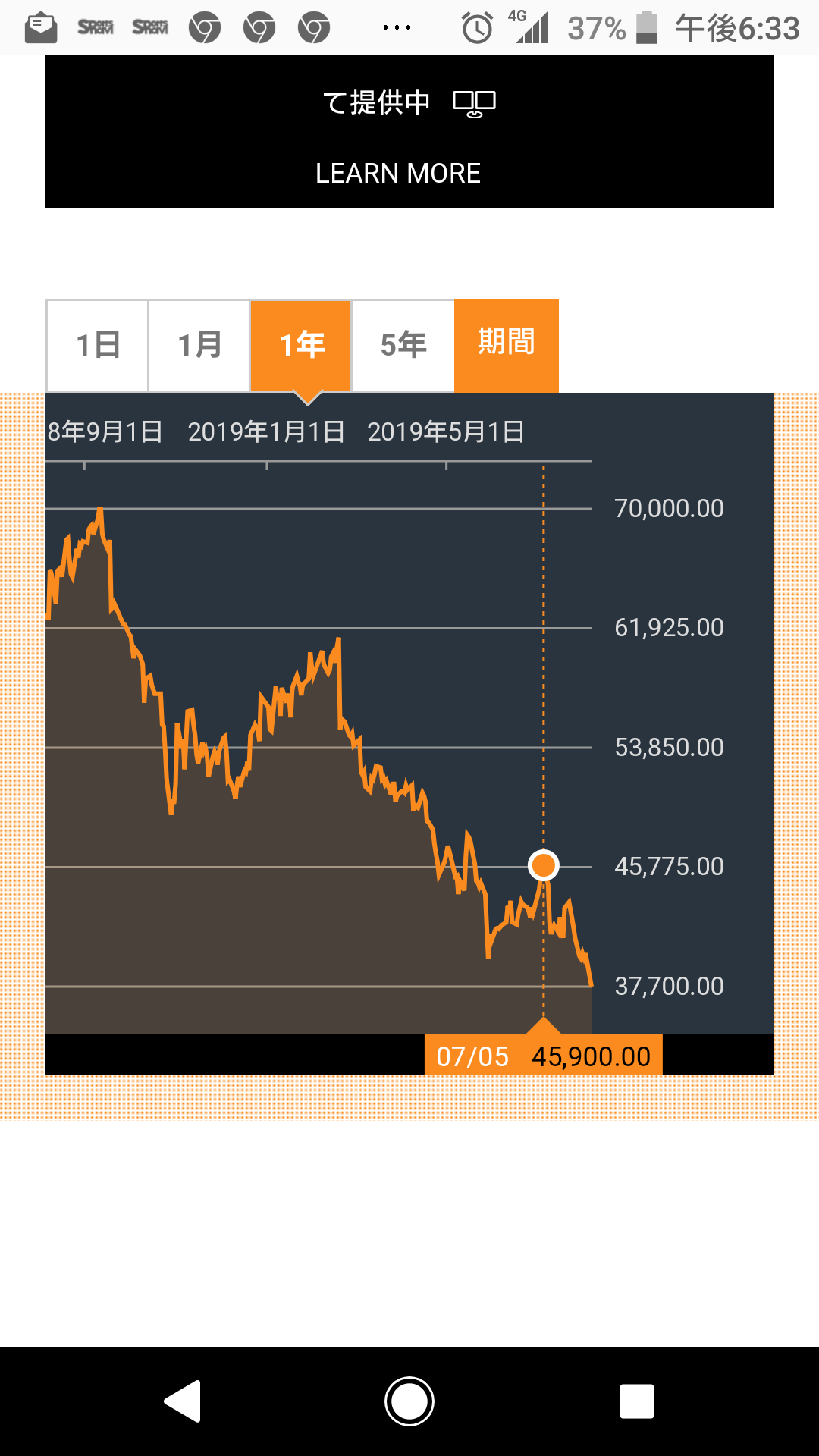Select the 1月 range tab
Viewport: 819px width, 1456px height.
point(199,346)
